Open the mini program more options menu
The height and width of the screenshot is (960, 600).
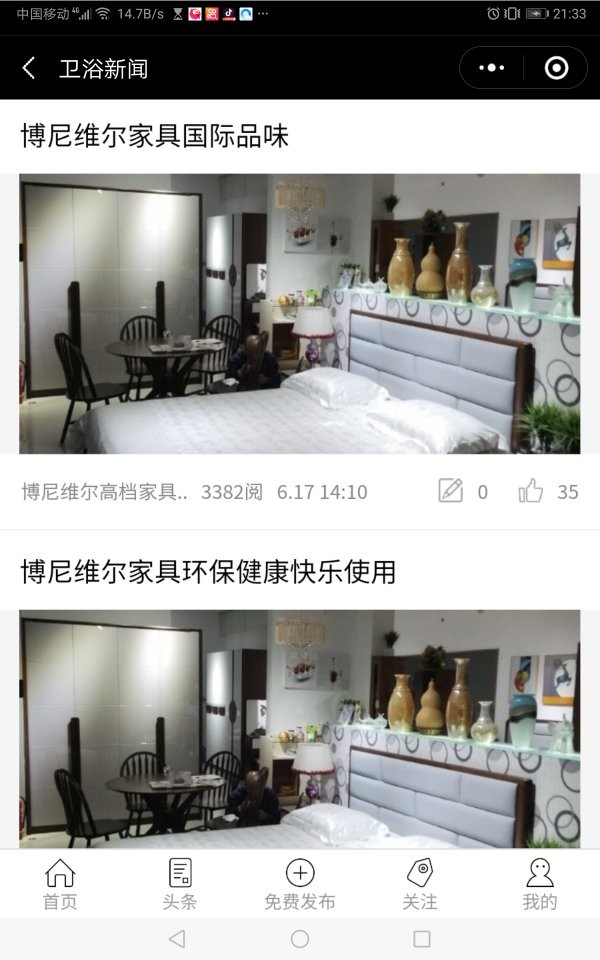pyautogui.click(x=492, y=68)
